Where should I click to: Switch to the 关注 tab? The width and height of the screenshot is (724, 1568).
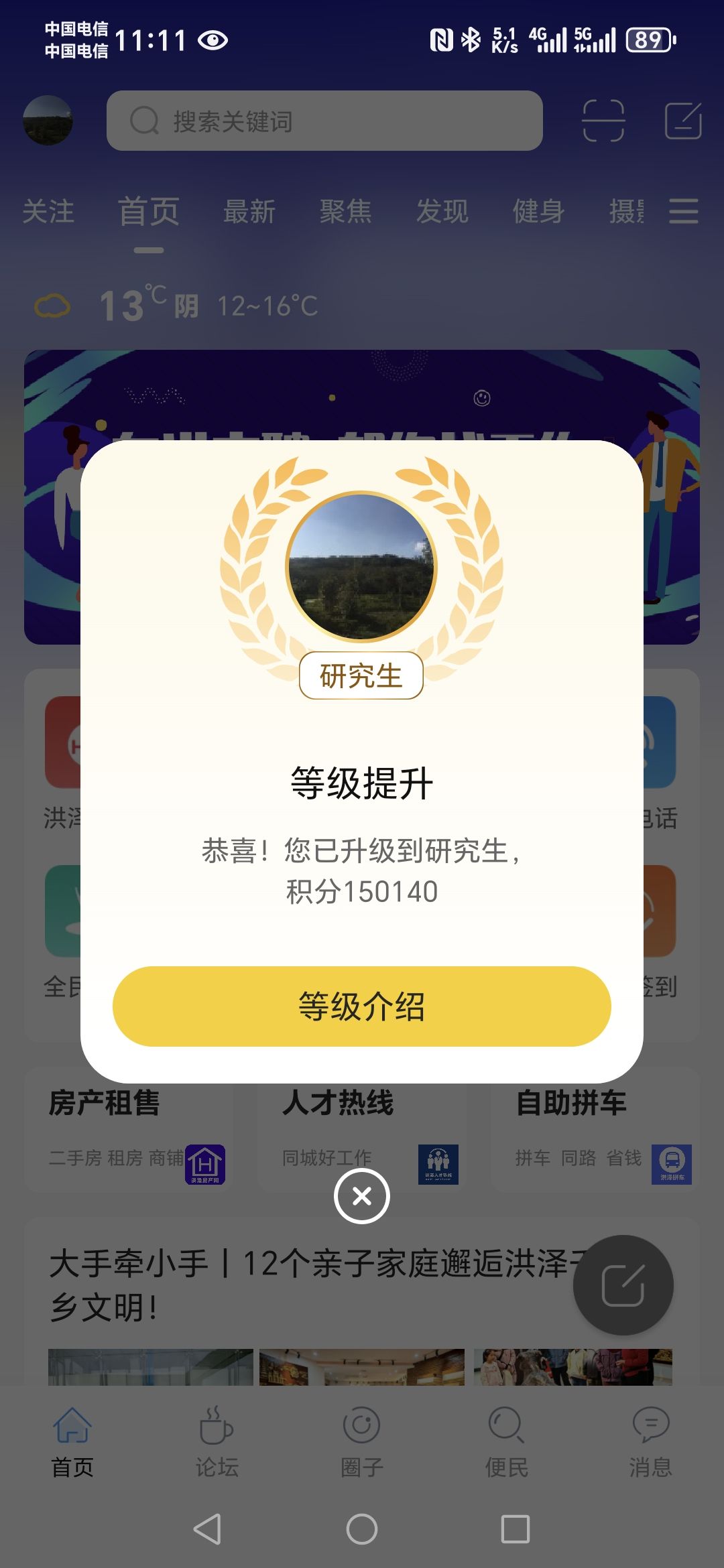[x=48, y=212]
